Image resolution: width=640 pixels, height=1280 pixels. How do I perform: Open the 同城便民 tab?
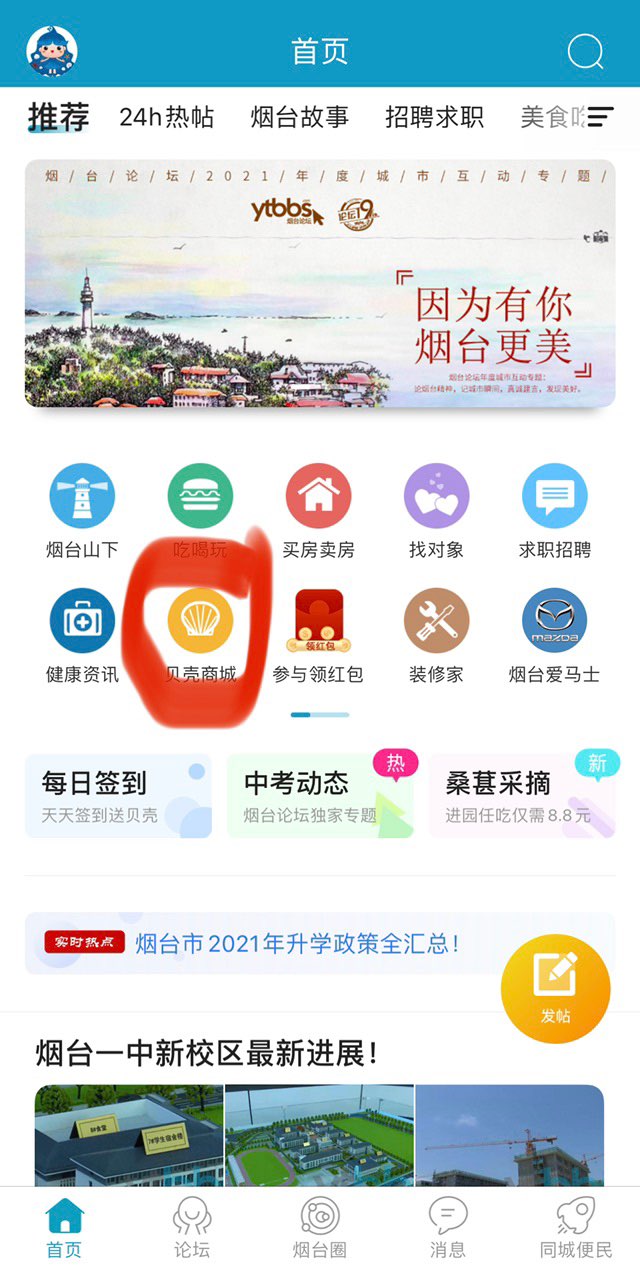pyautogui.click(x=575, y=1228)
